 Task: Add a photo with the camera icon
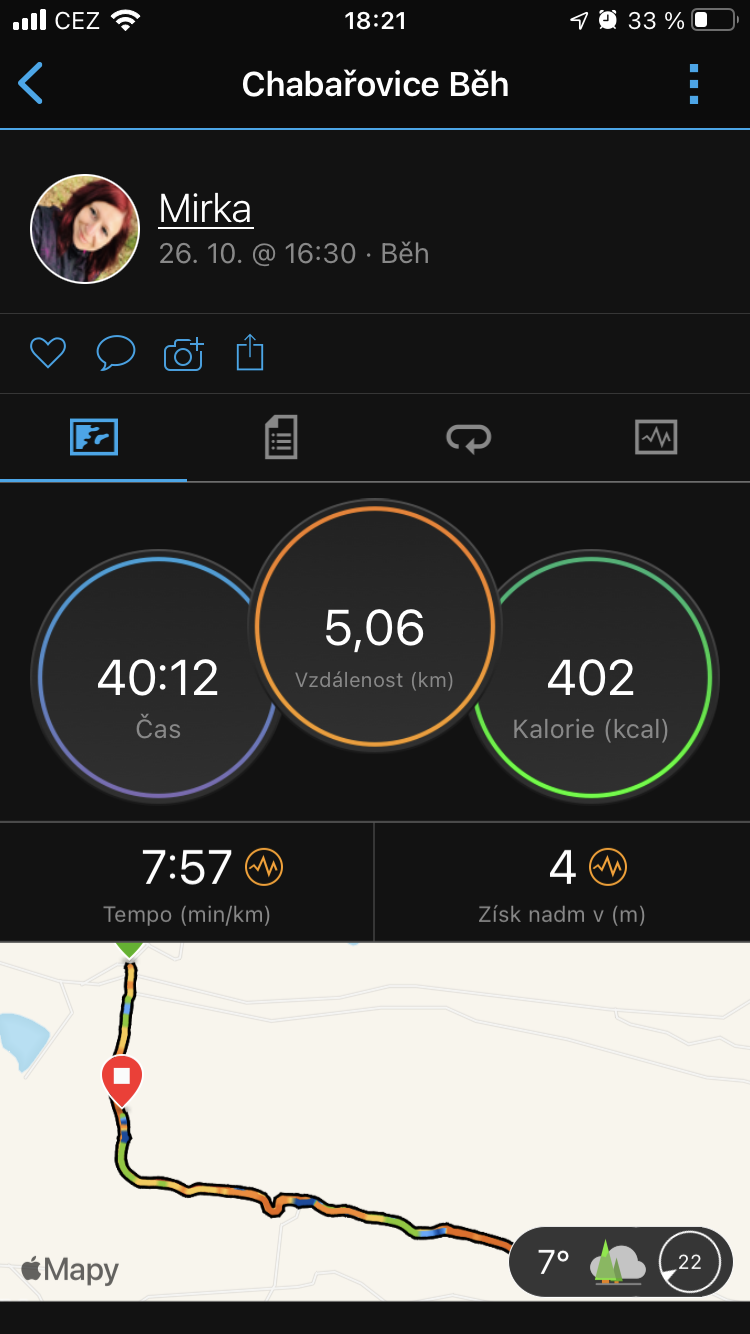tap(183, 353)
